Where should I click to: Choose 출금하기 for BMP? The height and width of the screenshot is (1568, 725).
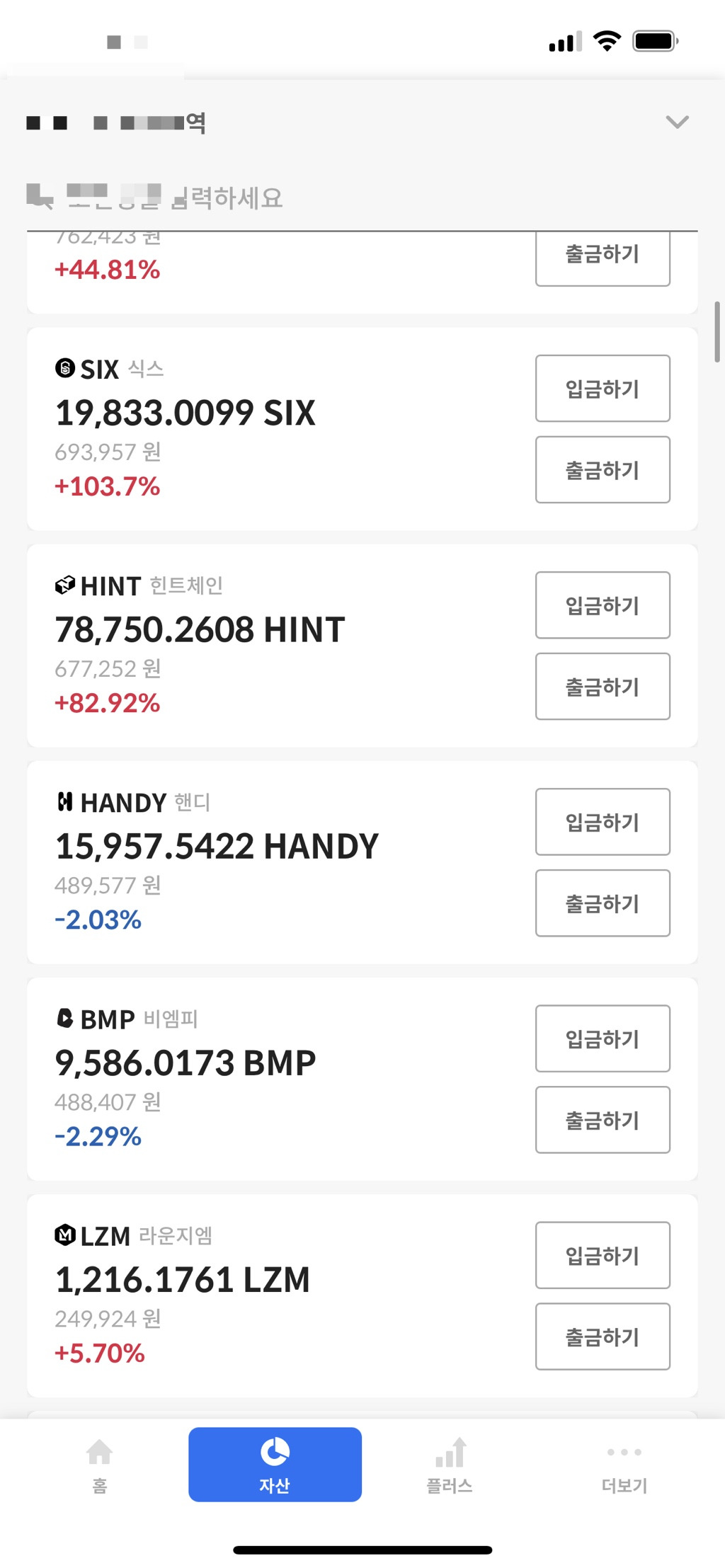point(603,1119)
